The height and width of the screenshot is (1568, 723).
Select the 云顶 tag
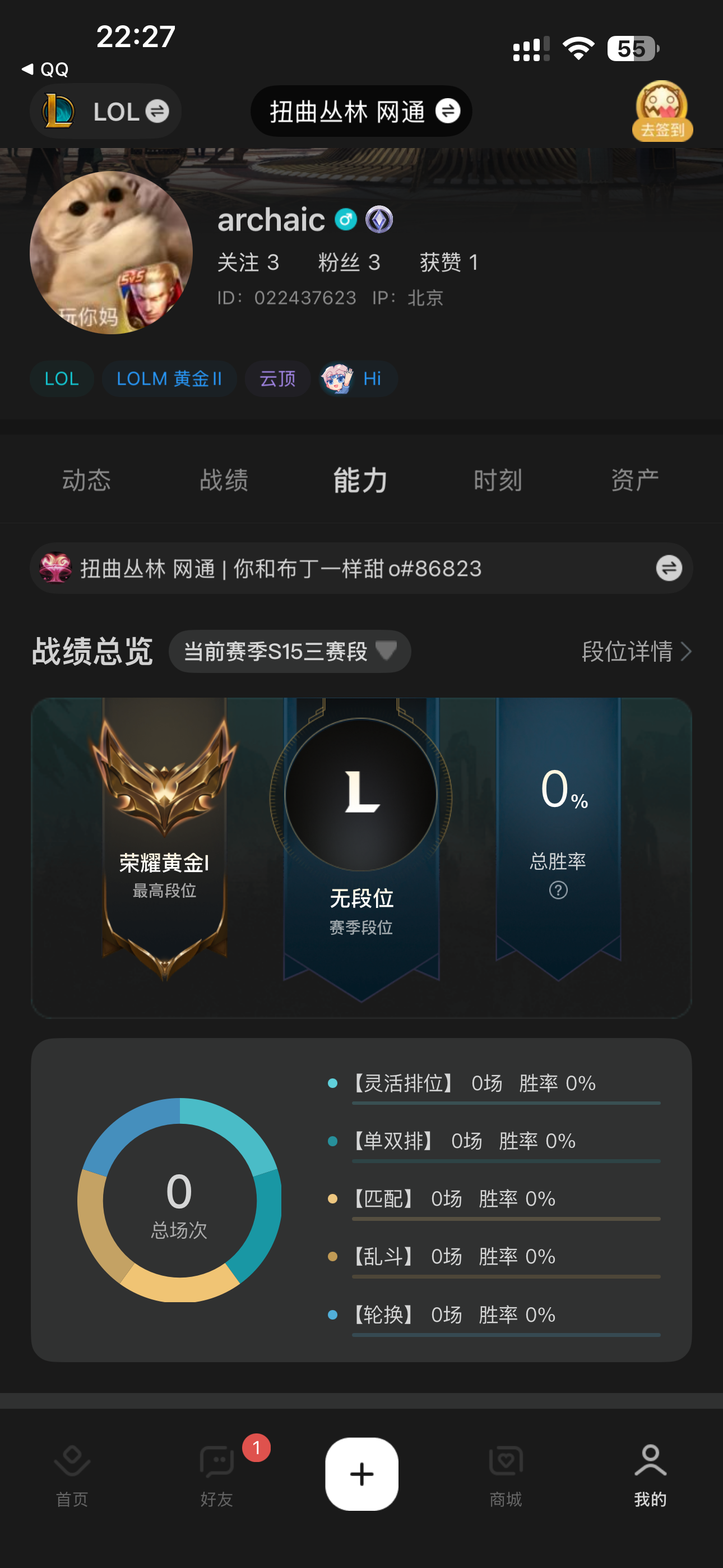277,379
